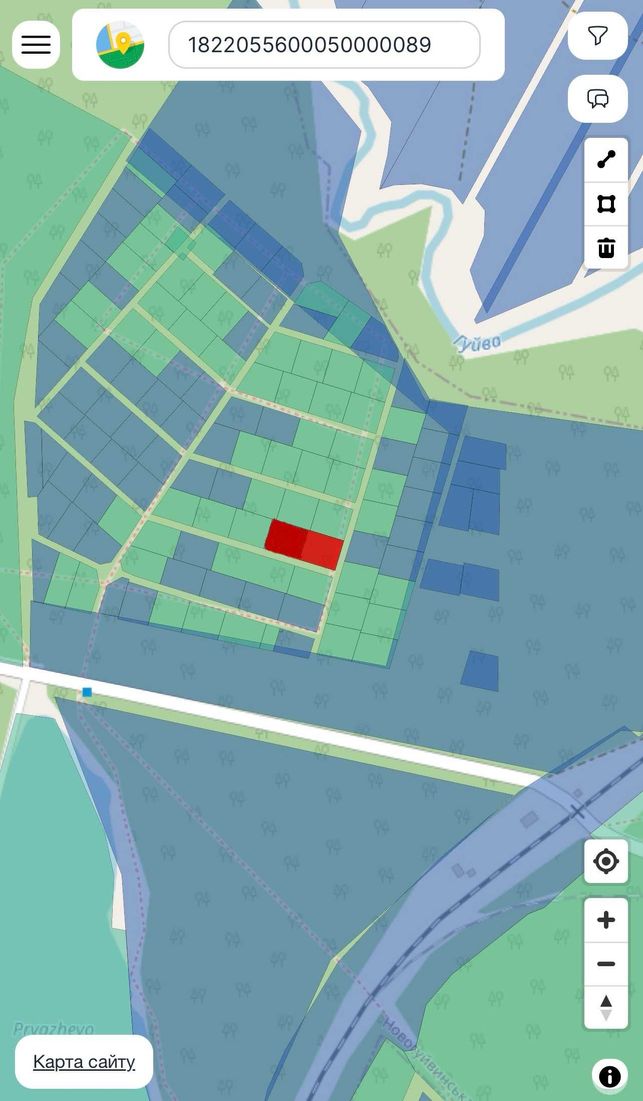Open the hamburger menu
Image resolution: width=643 pixels, height=1101 pixels.
coord(36,44)
